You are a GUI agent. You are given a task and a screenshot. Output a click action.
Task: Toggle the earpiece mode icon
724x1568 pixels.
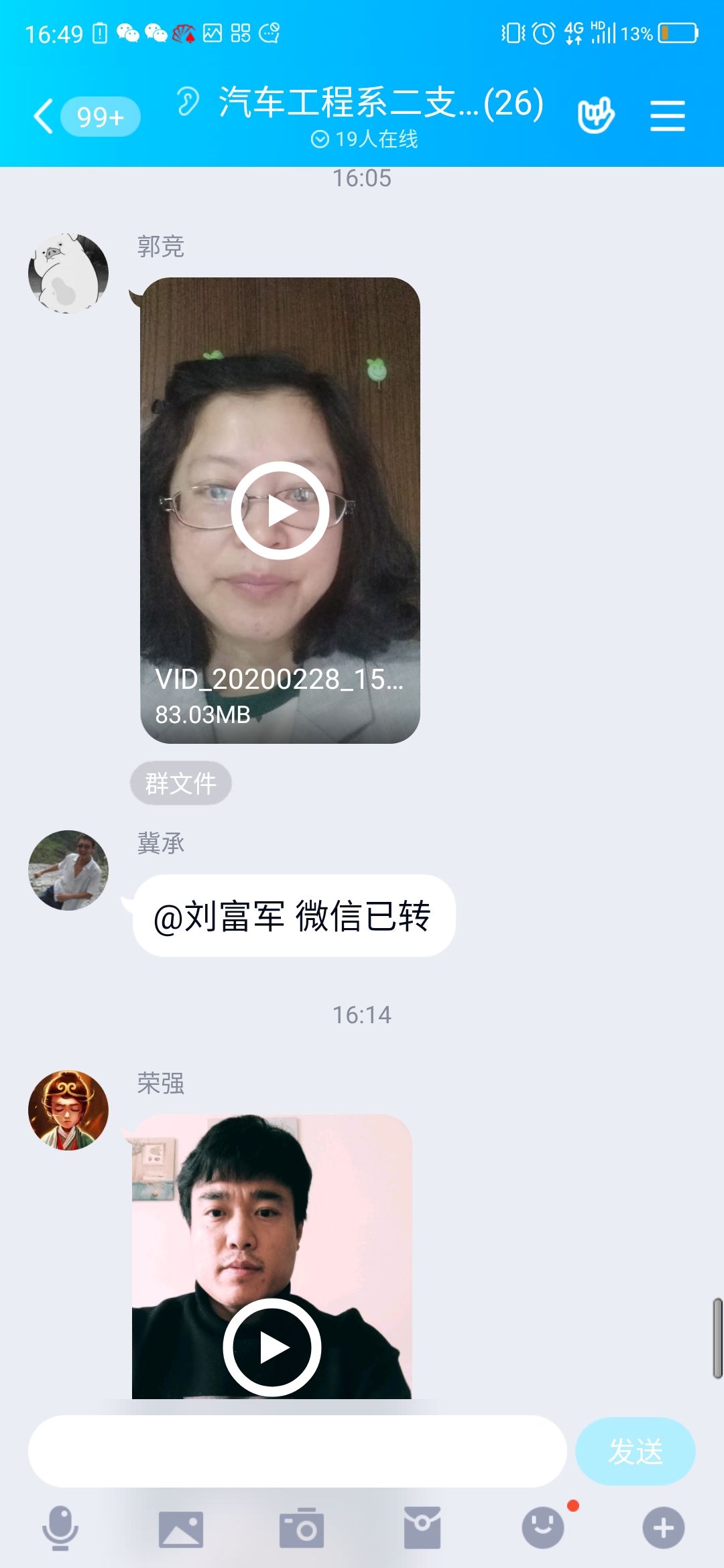tap(188, 102)
